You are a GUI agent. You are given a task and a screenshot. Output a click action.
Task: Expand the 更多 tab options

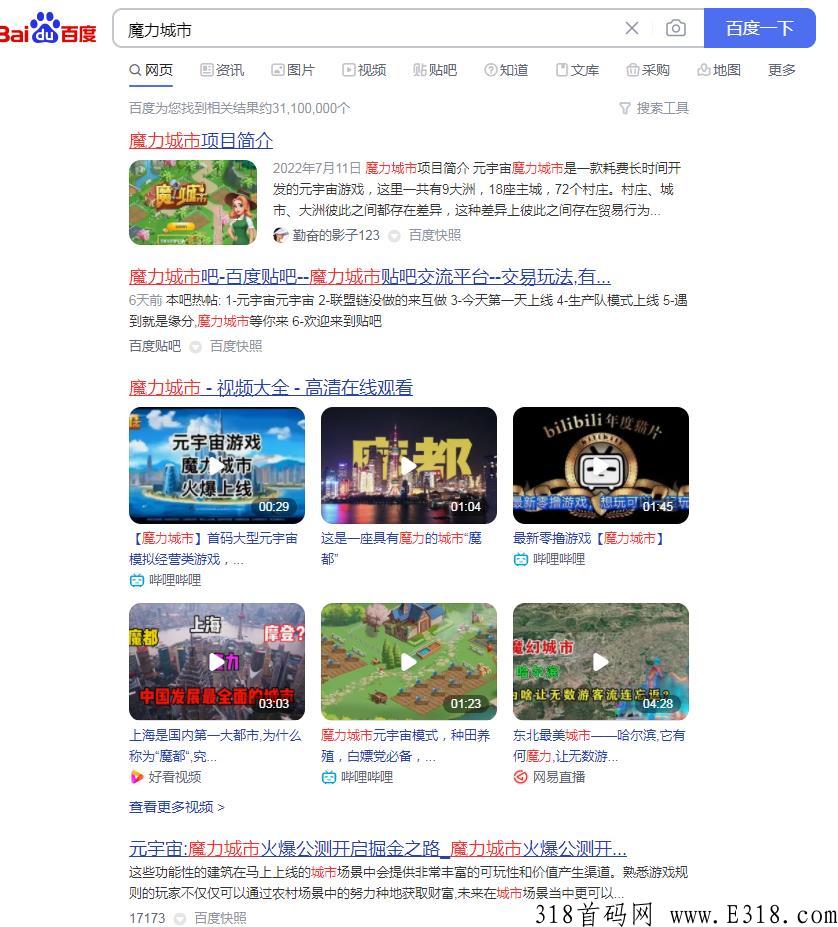click(x=782, y=70)
